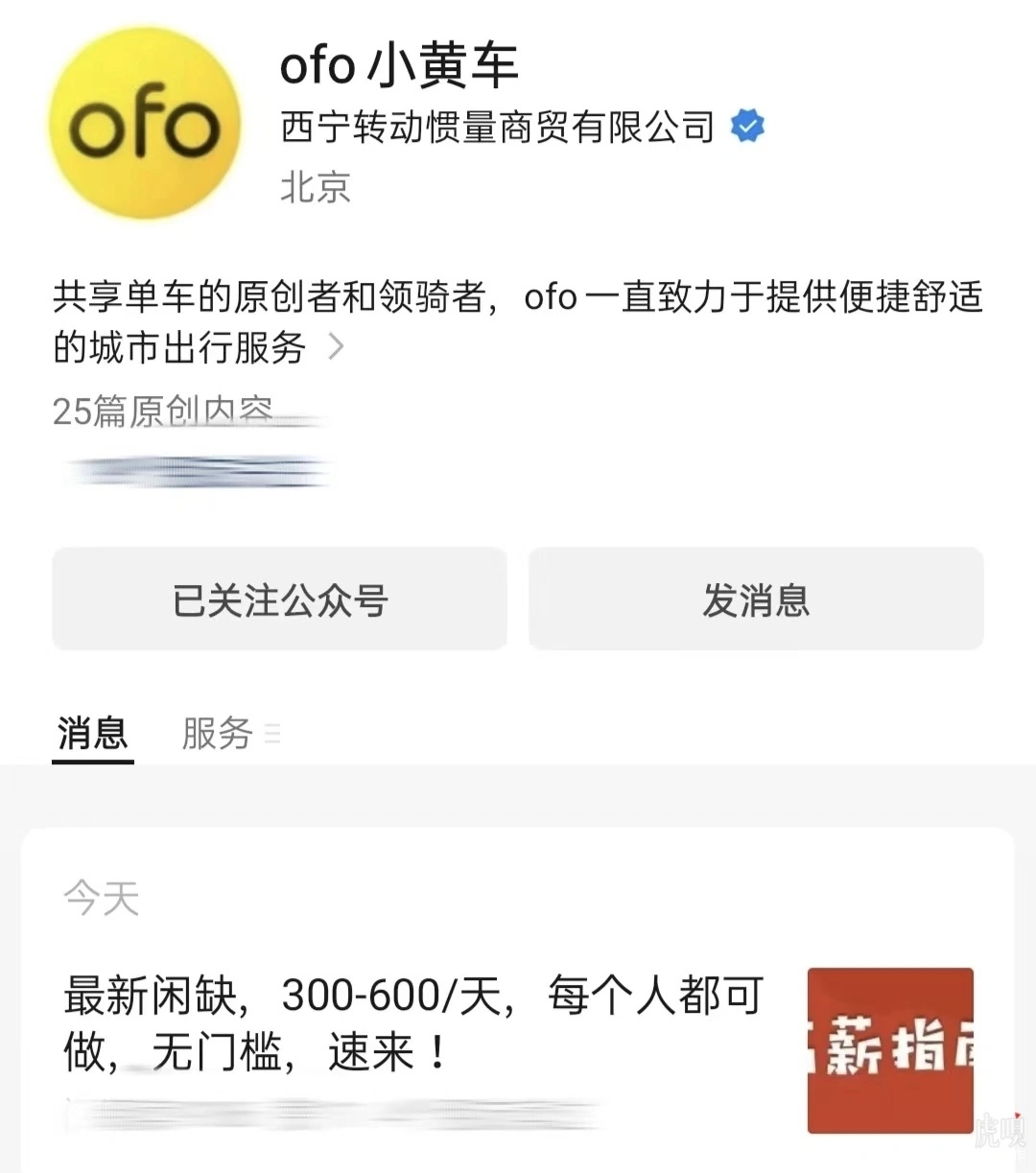Toggle the 已关注公众号 follow state
This screenshot has height=1173, width=1036.
point(279,599)
